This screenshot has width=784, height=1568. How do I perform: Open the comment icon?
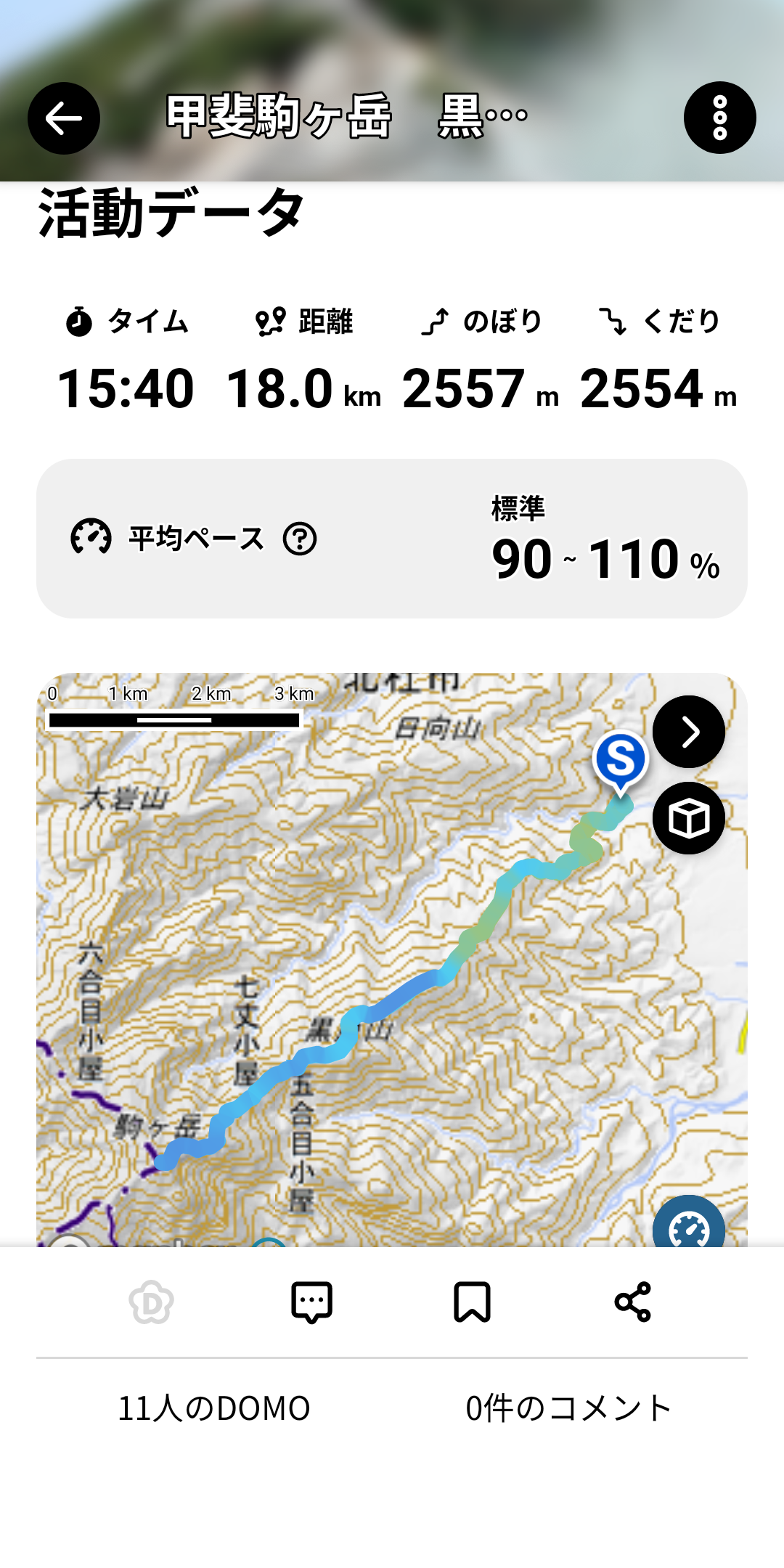tap(311, 1302)
